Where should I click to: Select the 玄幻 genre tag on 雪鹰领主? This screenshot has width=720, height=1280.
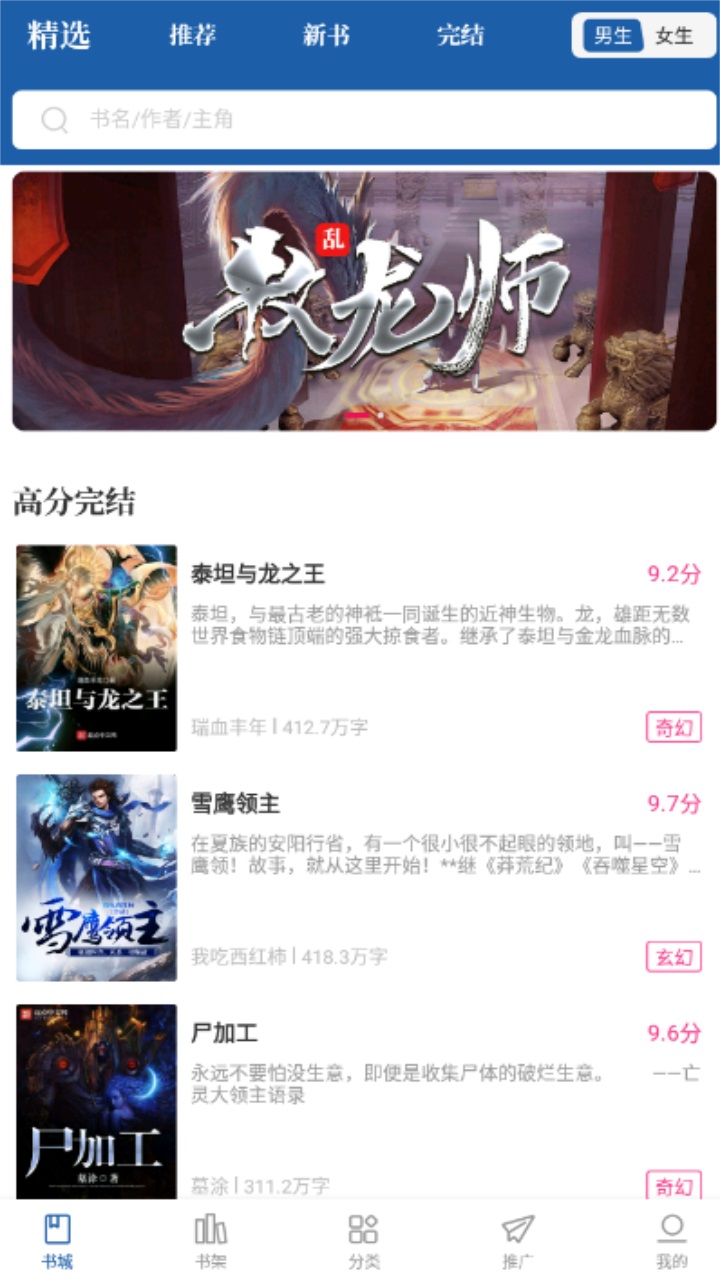coord(673,957)
